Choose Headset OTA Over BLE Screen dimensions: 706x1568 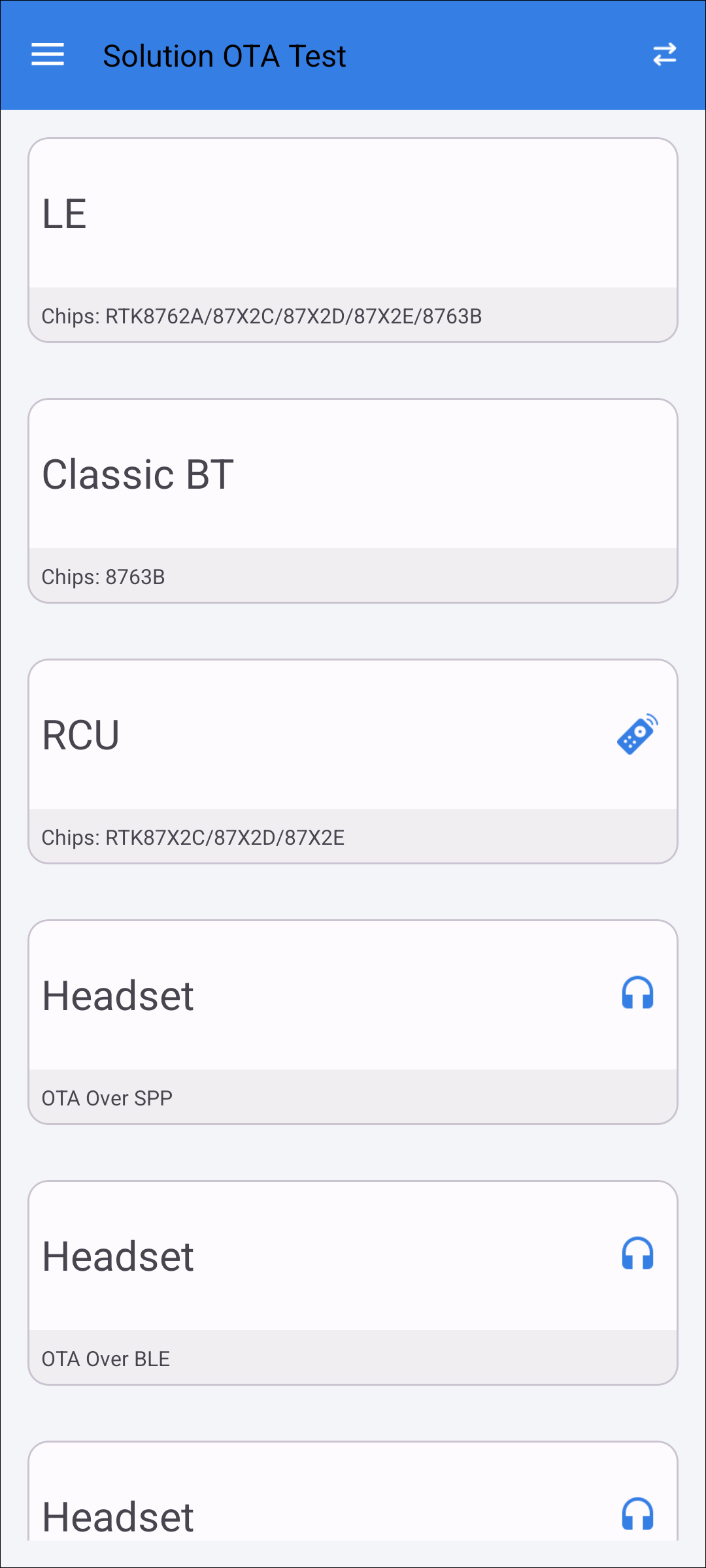point(353,1282)
